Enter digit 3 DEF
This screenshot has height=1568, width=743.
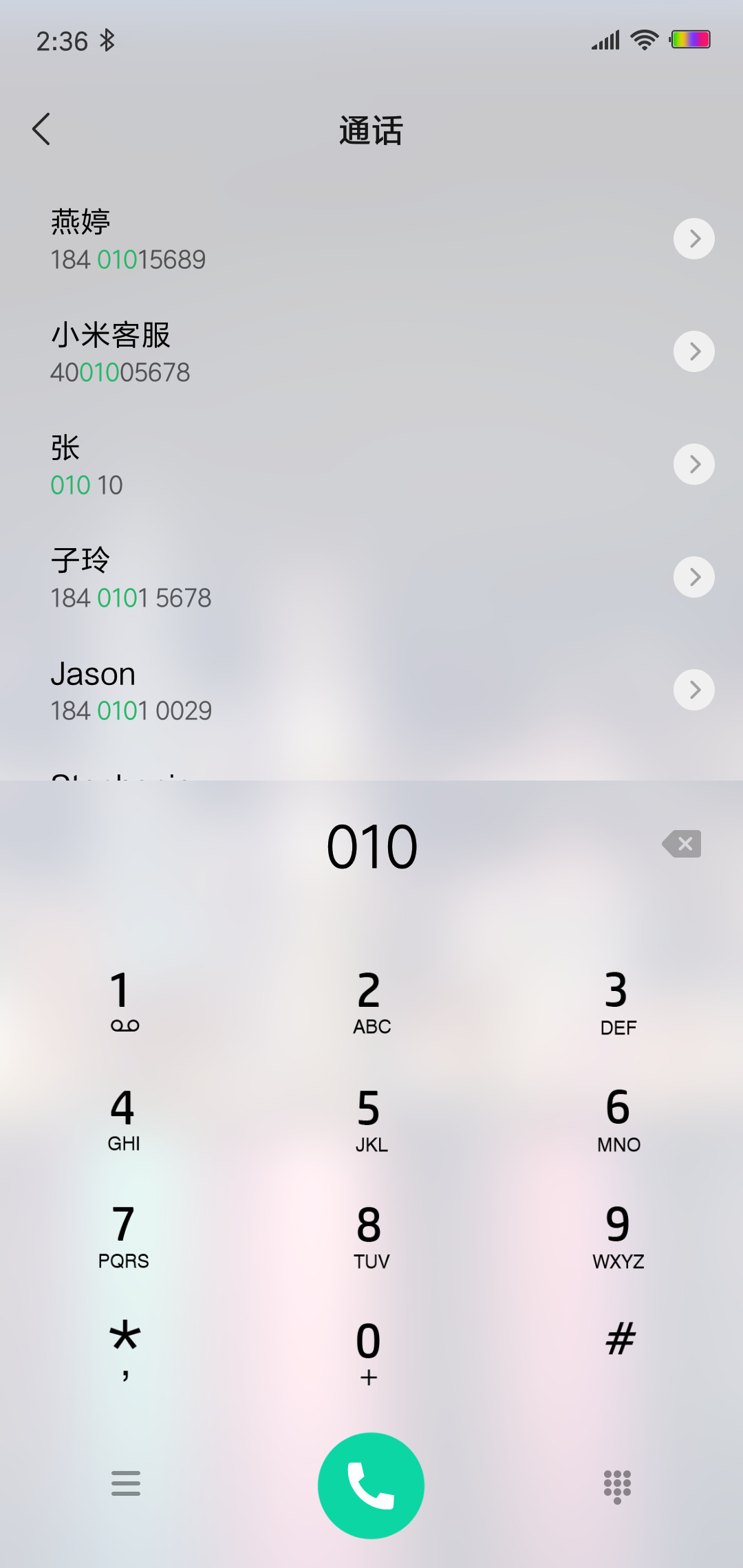pyautogui.click(x=618, y=1001)
